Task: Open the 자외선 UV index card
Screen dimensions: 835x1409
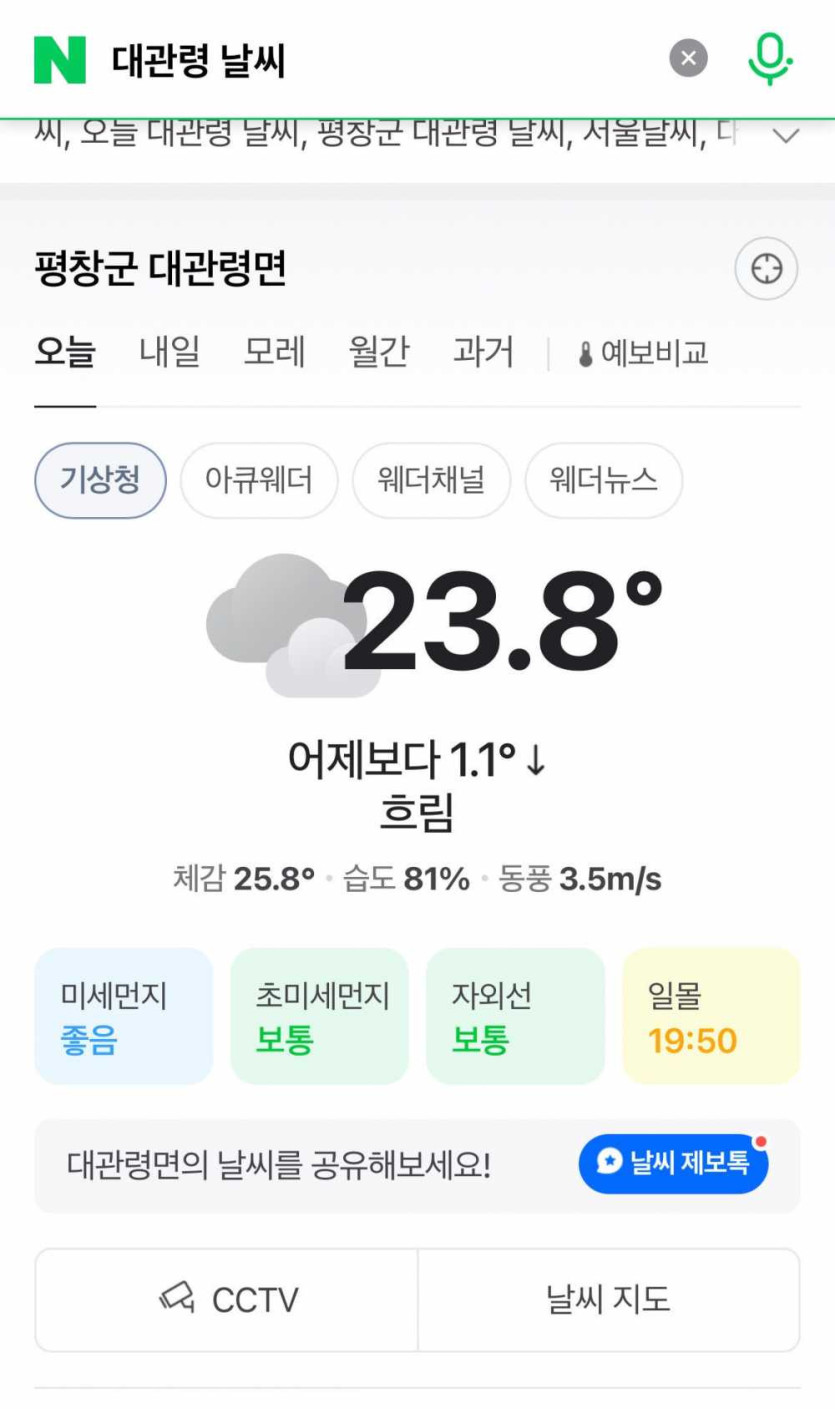Action: (515, 1016)
